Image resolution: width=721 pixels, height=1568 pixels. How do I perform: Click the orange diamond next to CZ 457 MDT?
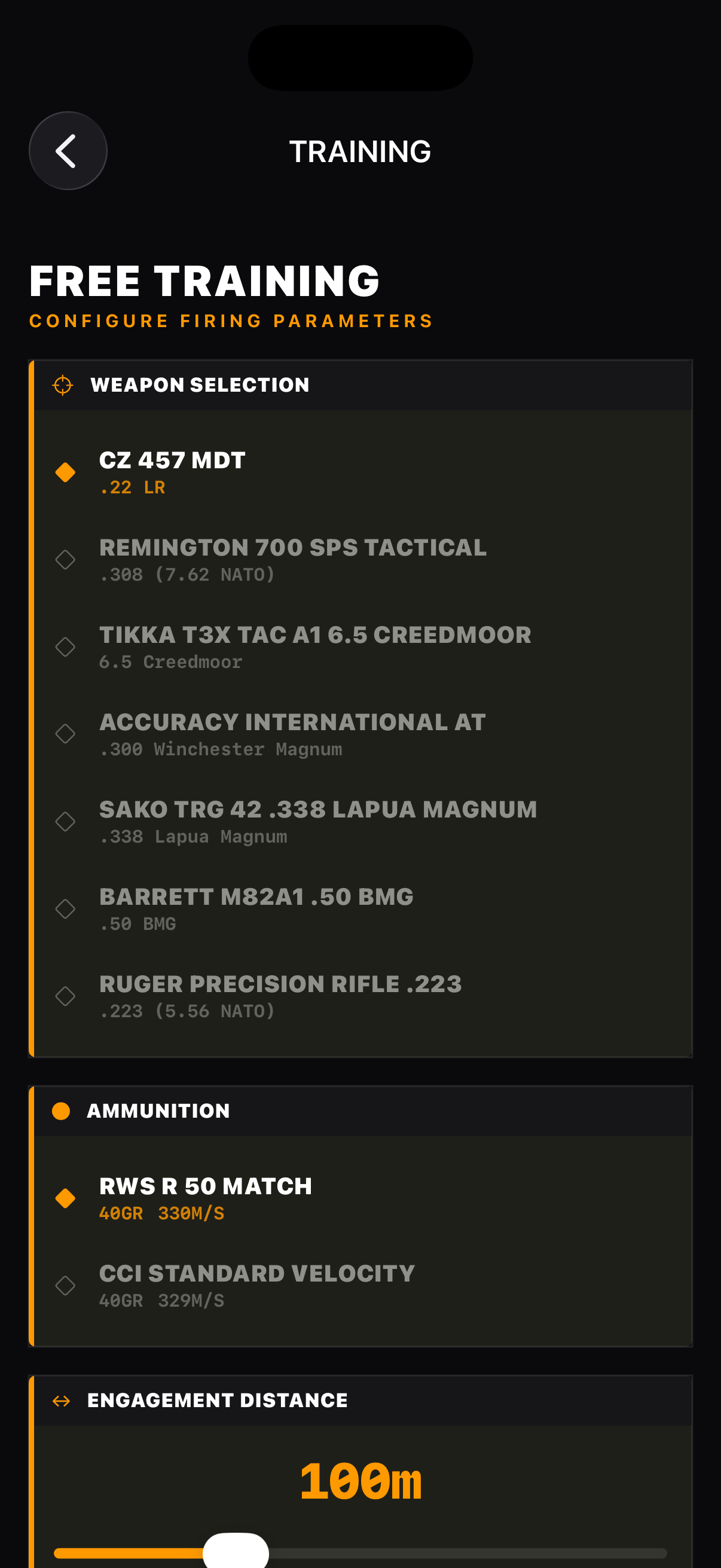coord(65,471)
